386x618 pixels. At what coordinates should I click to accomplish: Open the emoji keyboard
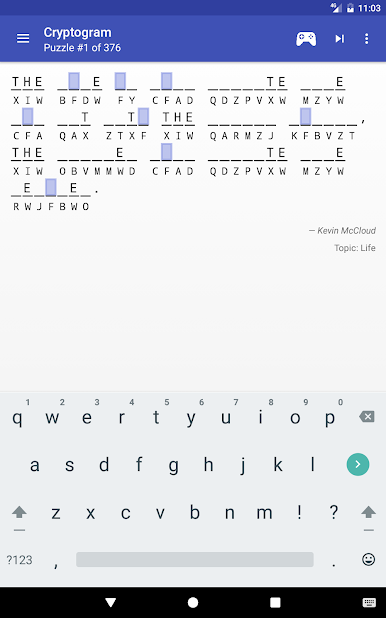point(368,559)
